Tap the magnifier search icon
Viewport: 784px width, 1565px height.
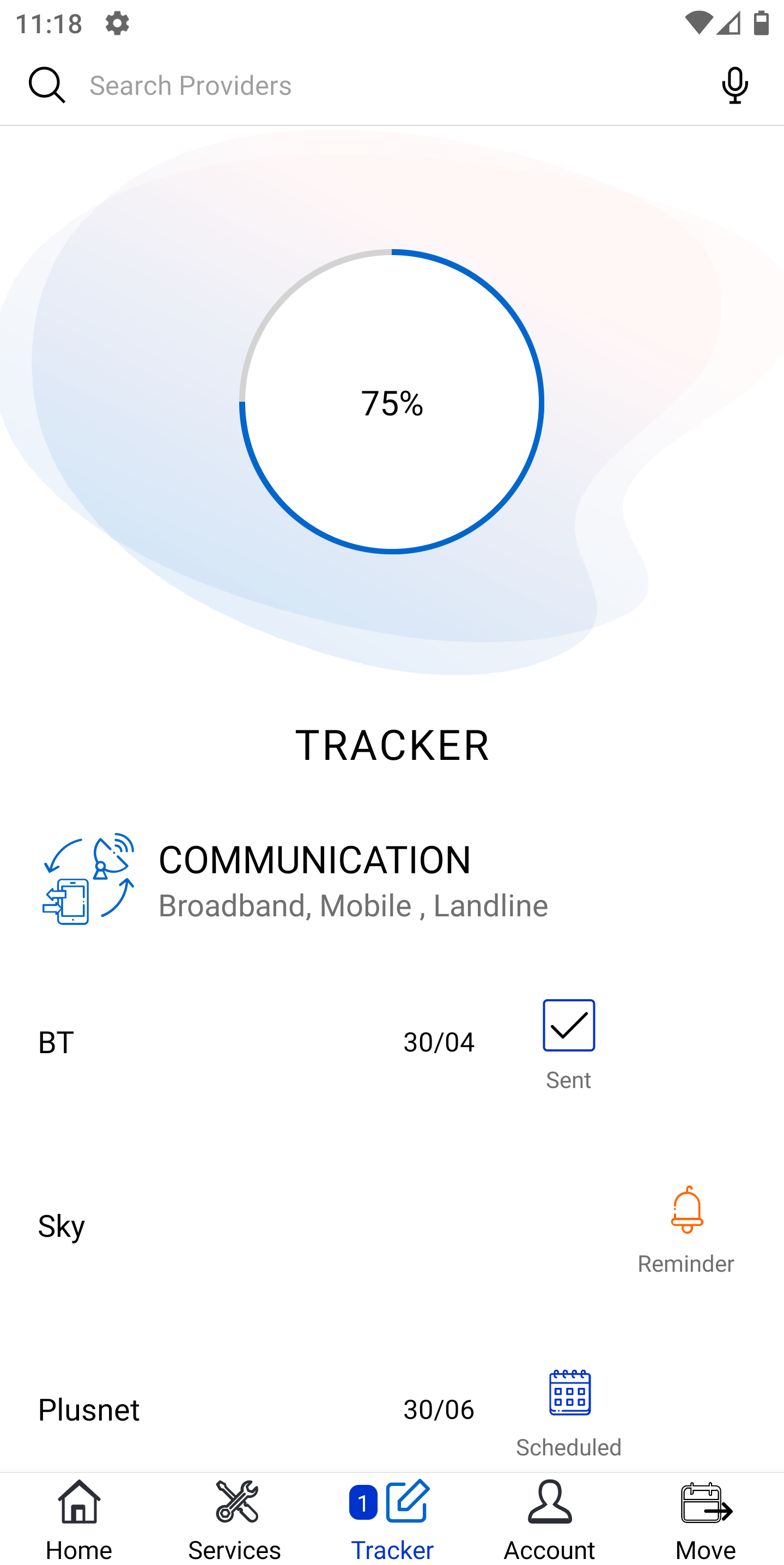point(47,85)
